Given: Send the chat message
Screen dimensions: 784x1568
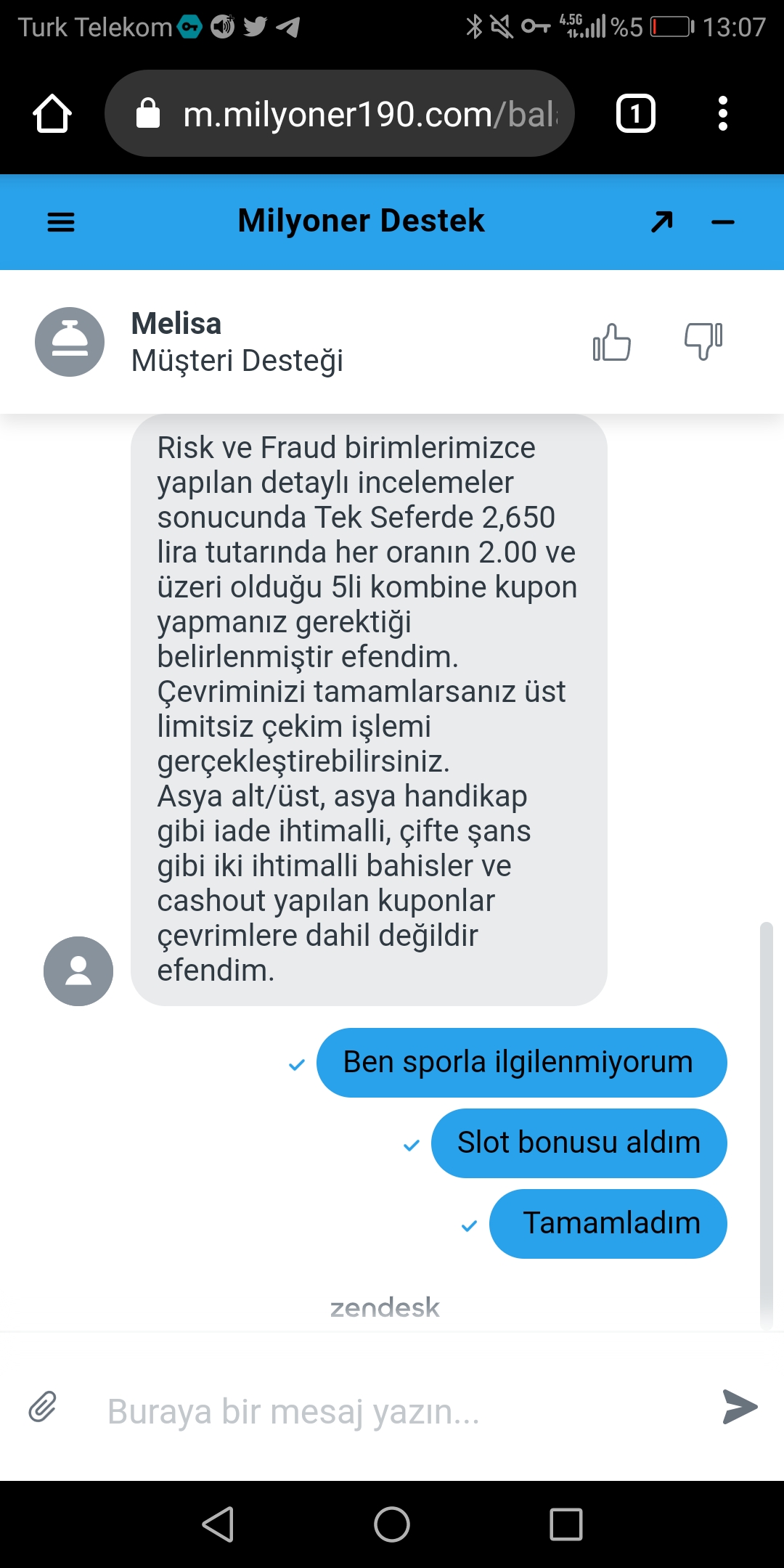Looking at the screenshot, I should pyautogui.click(x=740, y=1407).
